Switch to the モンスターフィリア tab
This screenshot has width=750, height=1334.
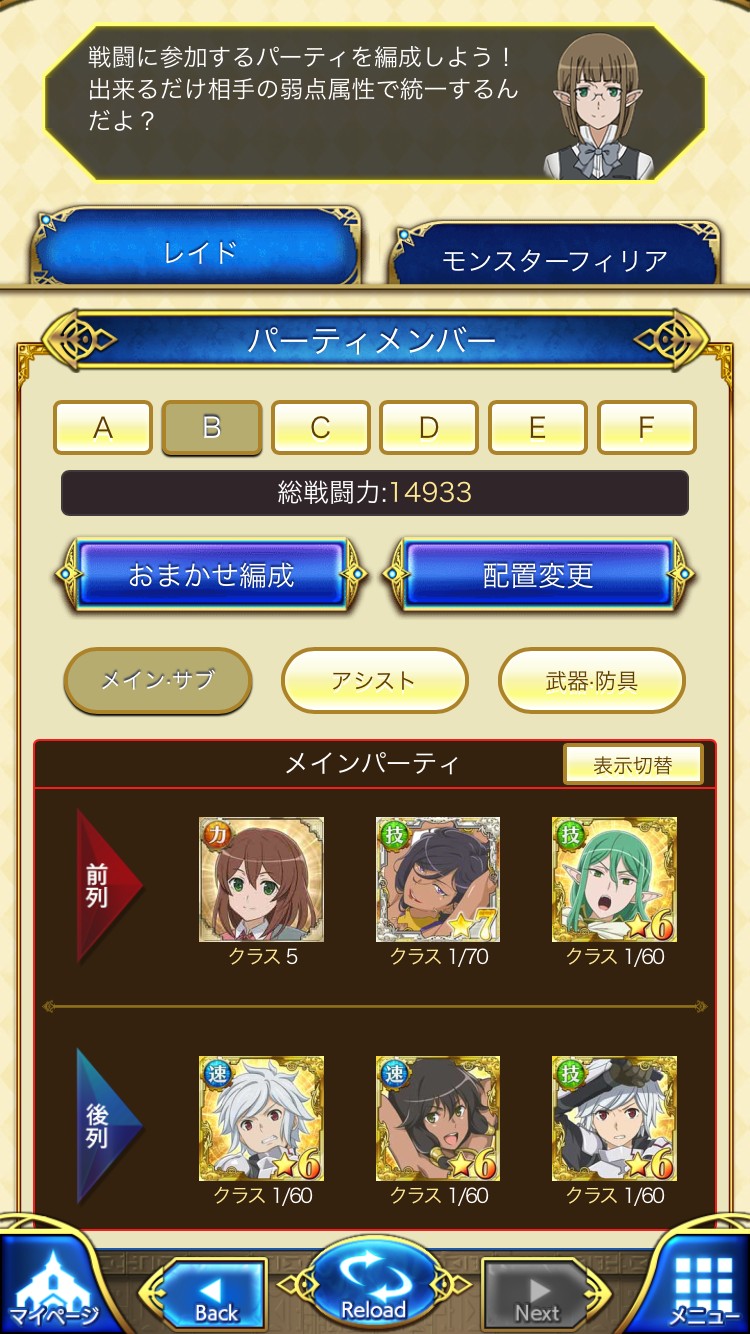553,260
